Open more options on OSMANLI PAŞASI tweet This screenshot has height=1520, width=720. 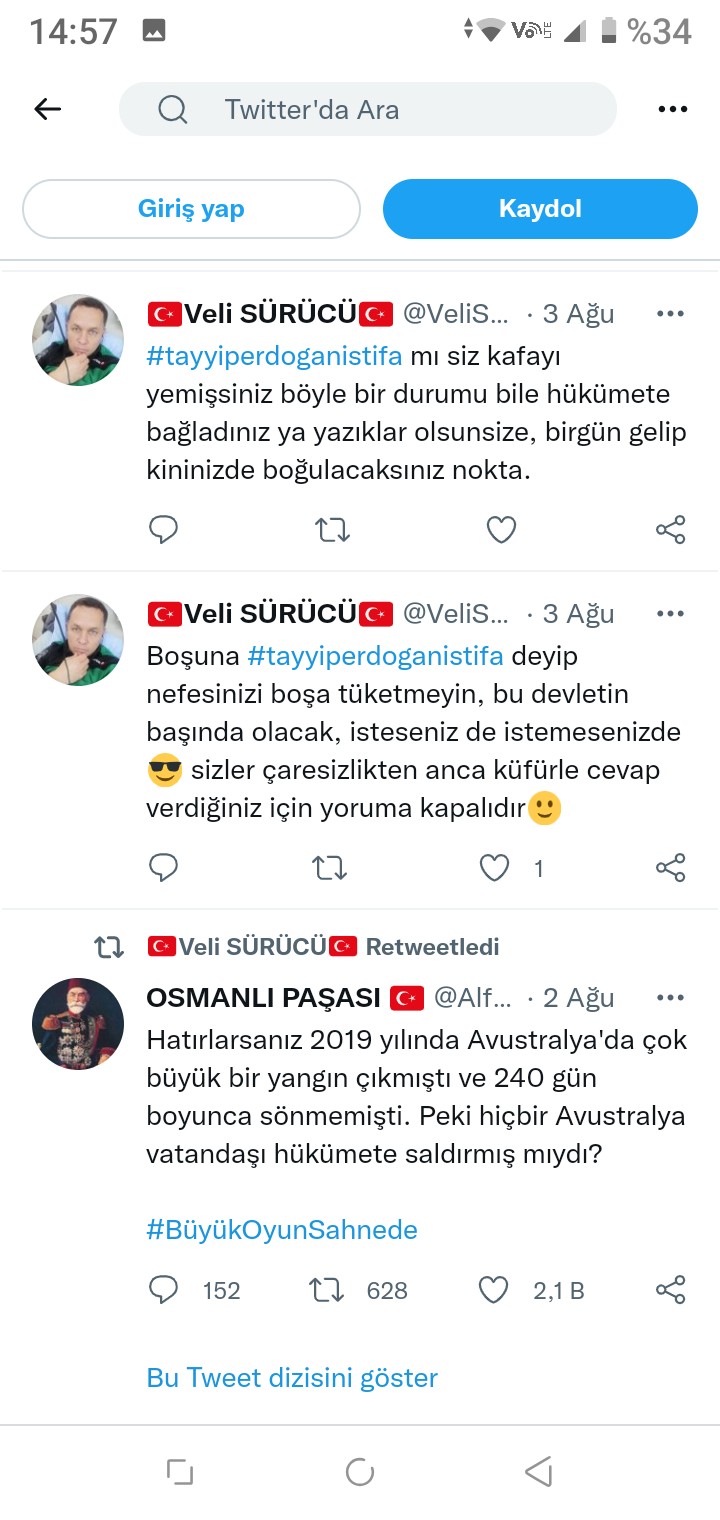670,997
